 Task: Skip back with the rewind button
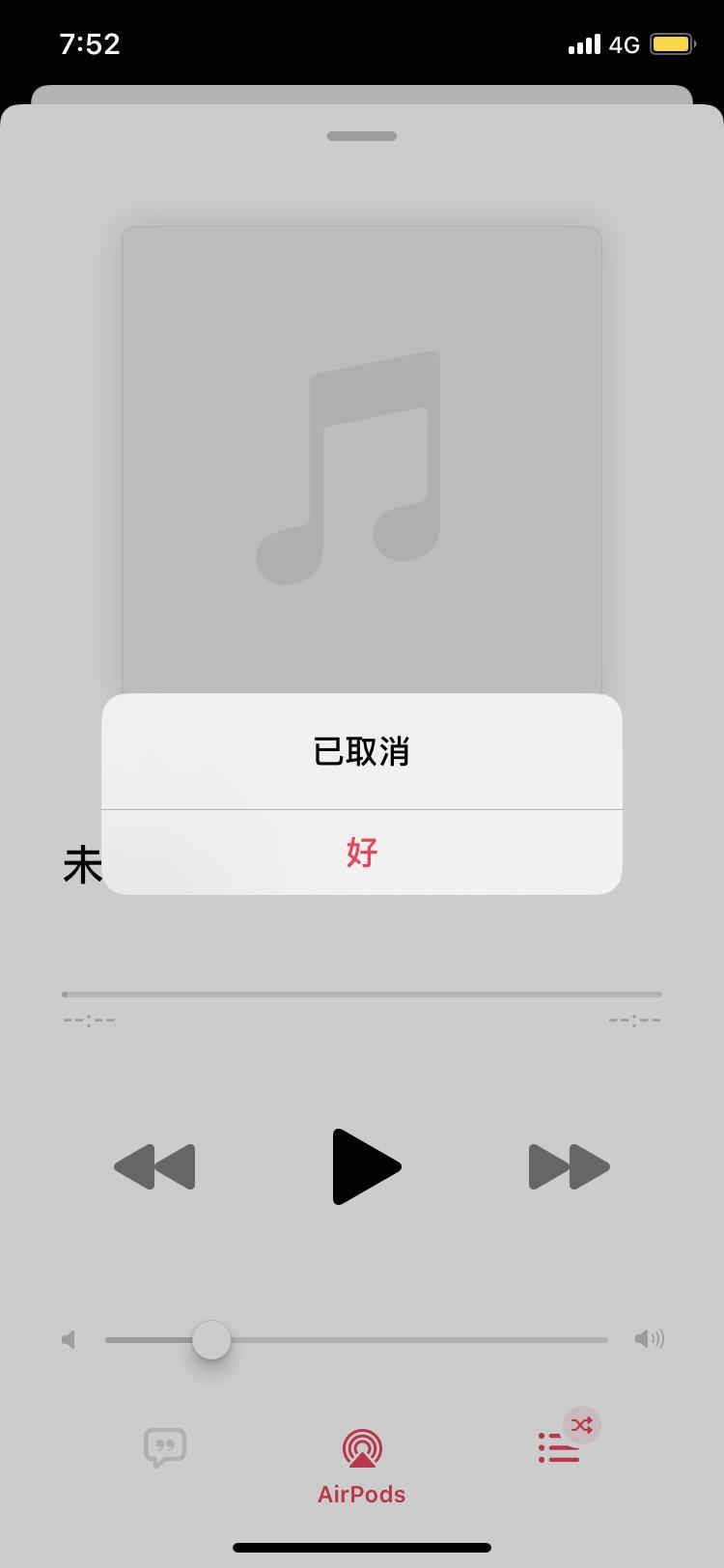click(x=154, y=1166)
